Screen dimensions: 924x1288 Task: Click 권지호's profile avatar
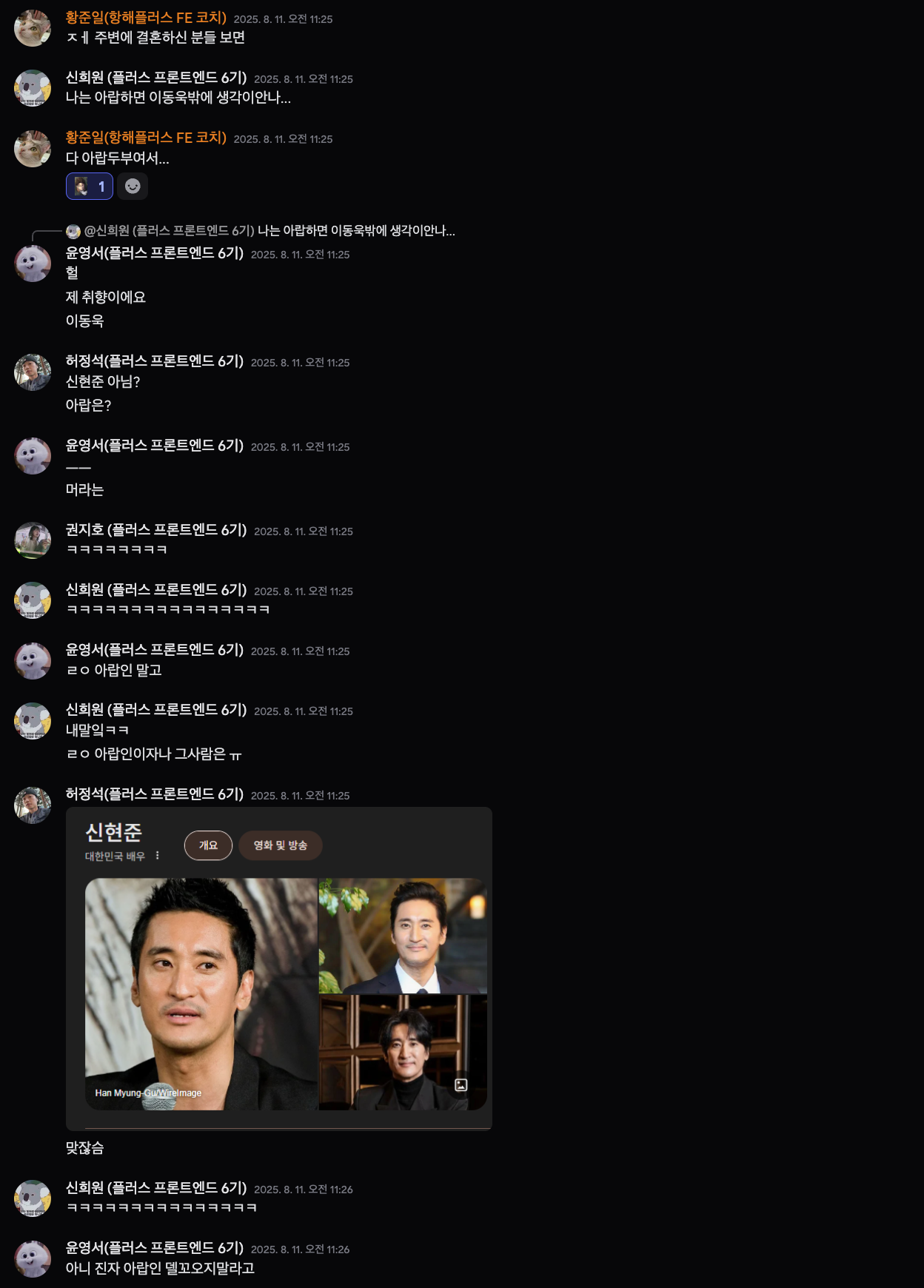coord(33,539)
